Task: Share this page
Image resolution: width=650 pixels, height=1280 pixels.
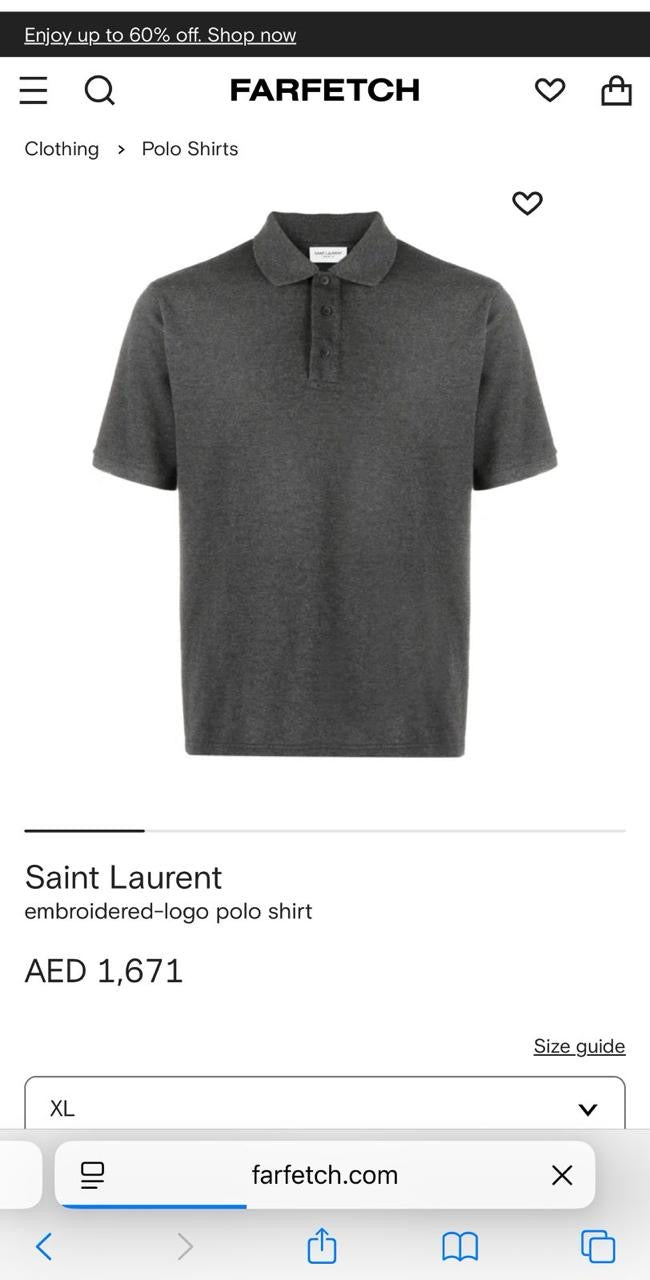Action: point(321,1246)
